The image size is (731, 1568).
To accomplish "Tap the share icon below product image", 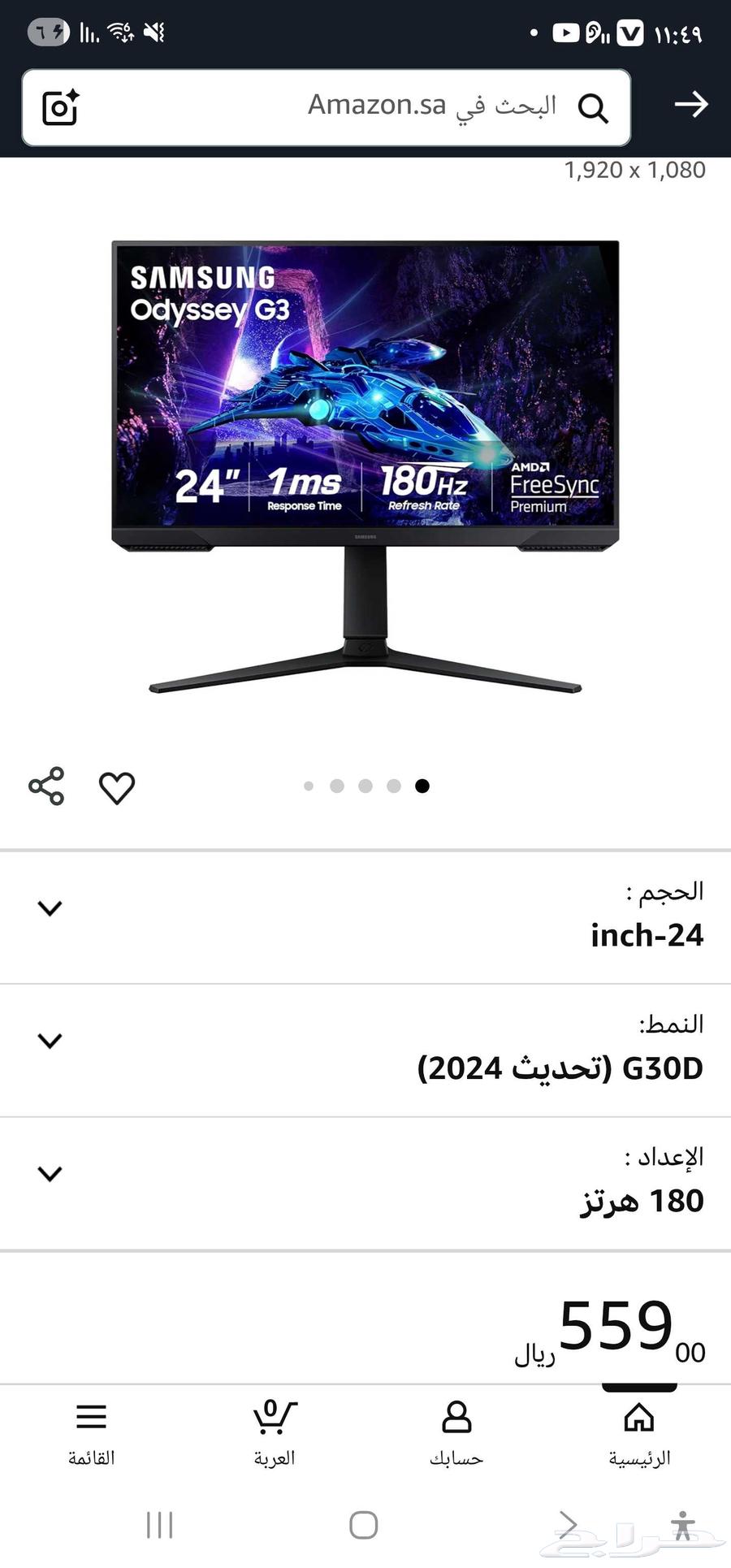I will pyautogui.click(x=46, y=786).
